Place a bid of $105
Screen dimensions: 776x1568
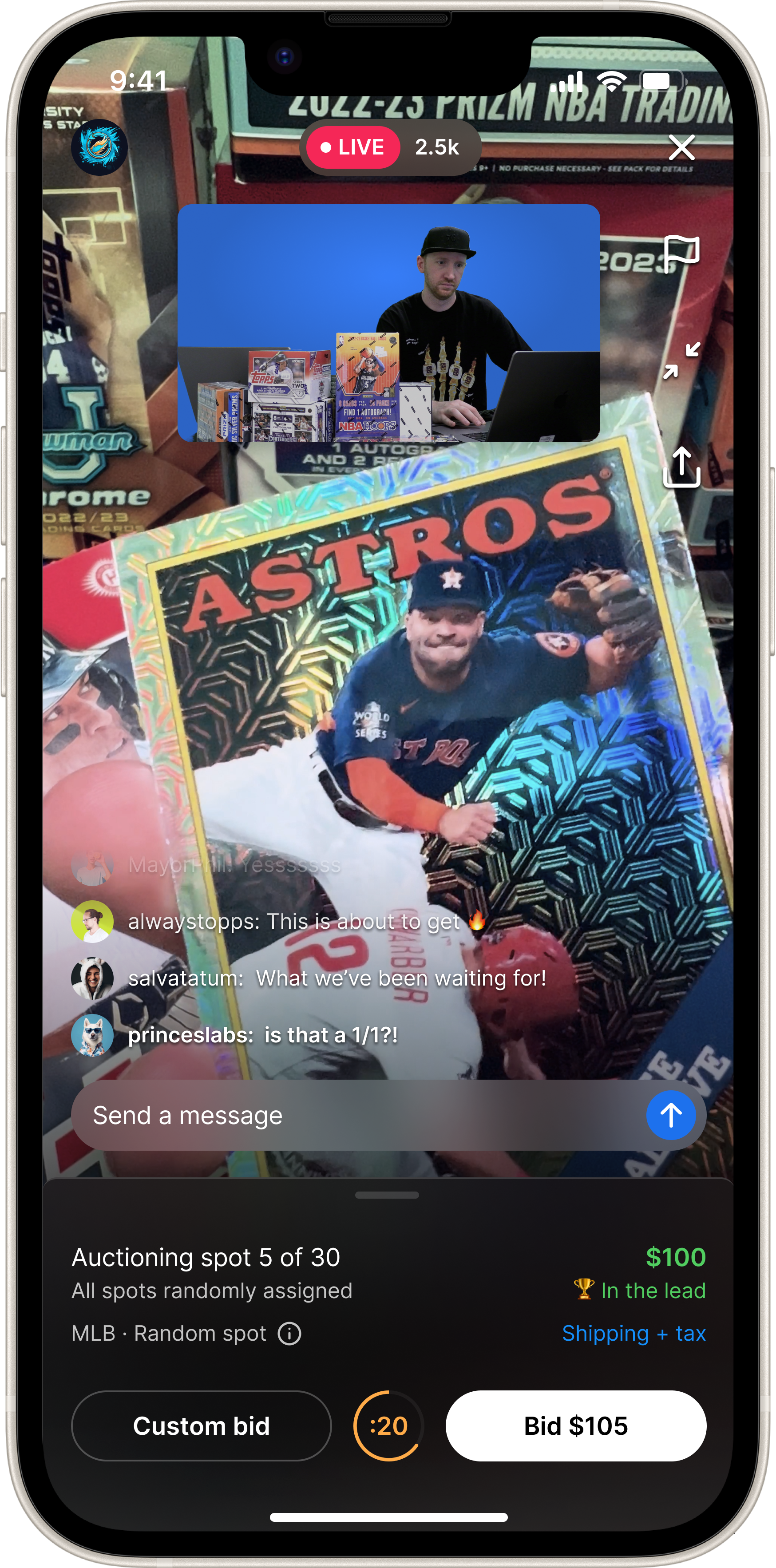pos(575,1425)
